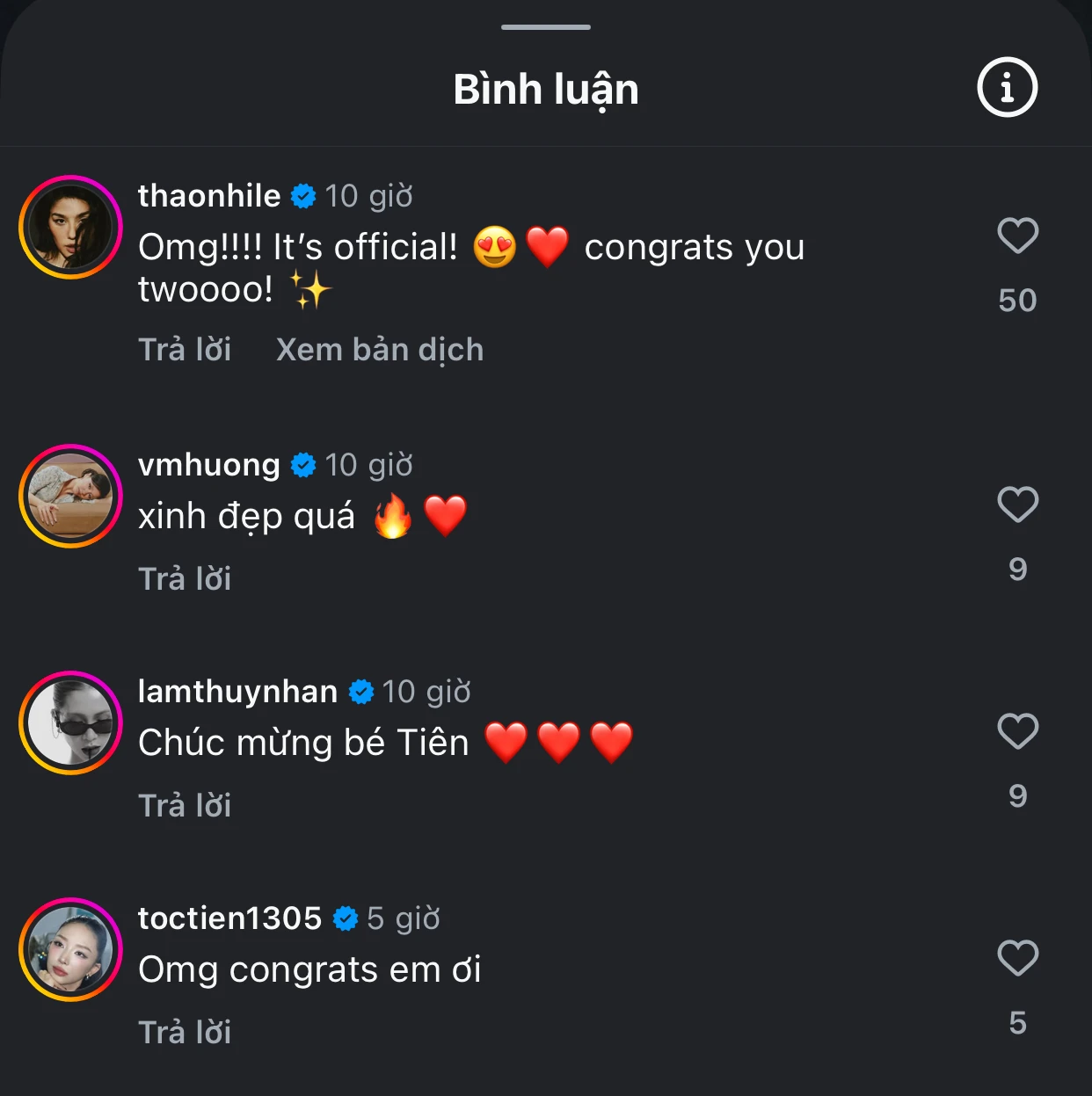Open lamthuynhan's avatar
This screenshot has width=1092, height=1096.
[x=70, y=722]
